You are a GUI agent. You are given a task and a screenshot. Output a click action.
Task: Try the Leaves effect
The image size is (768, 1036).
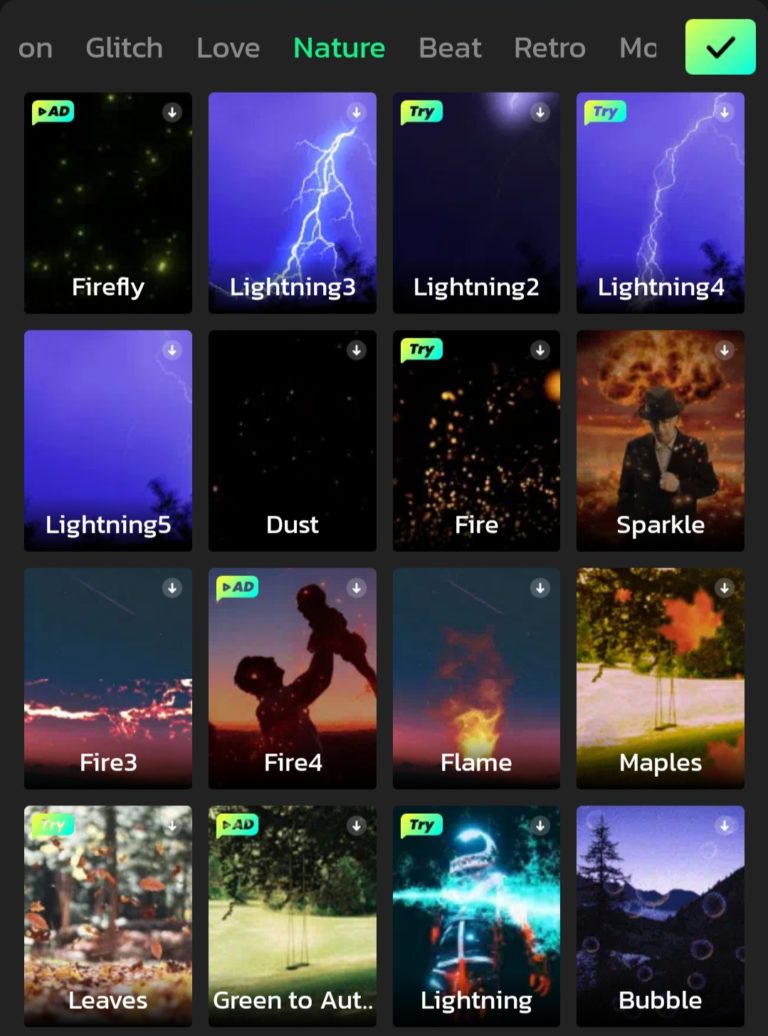click(x=108, y=915)
